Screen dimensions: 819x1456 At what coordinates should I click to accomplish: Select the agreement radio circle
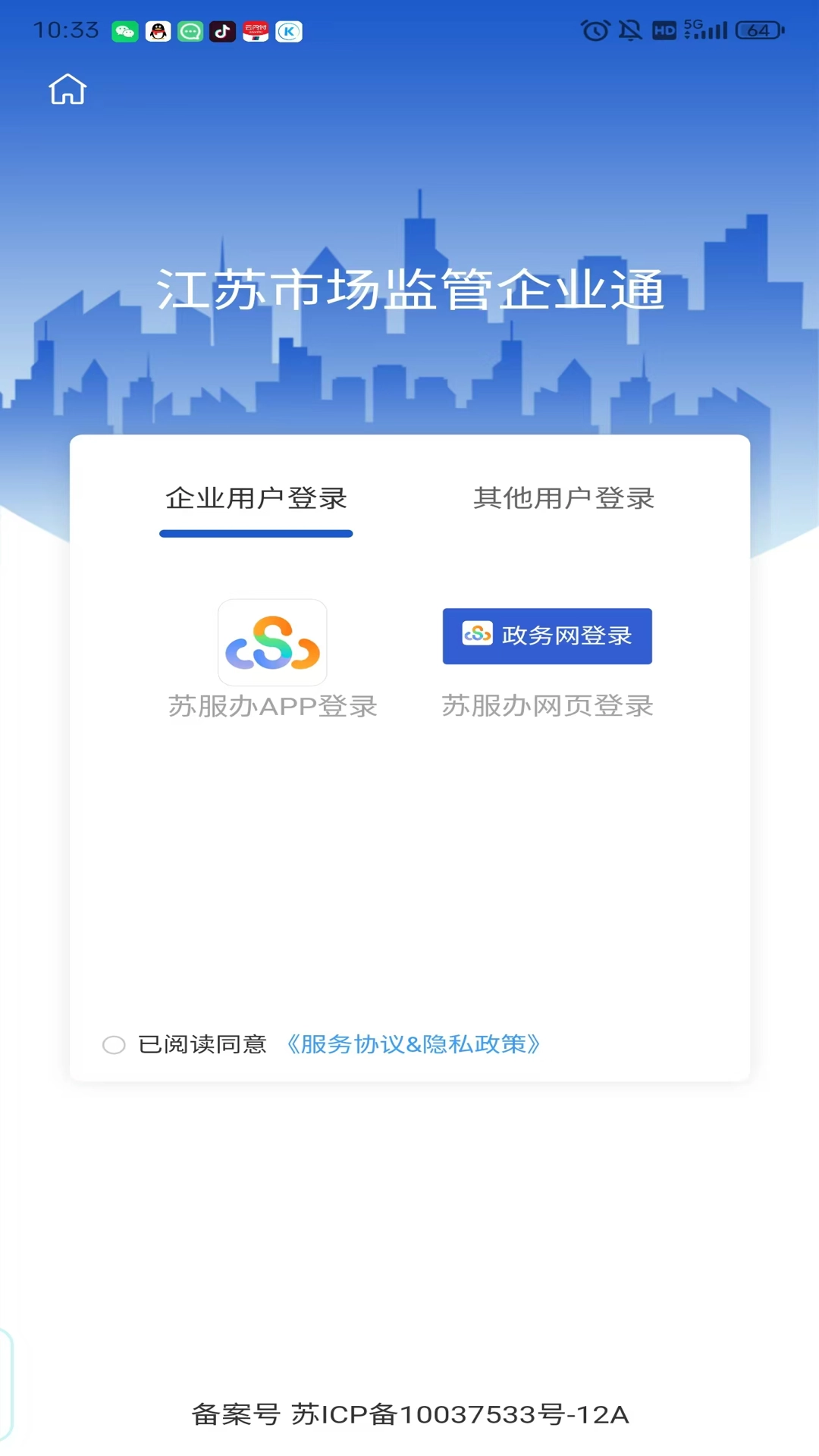click(114, 1044)
